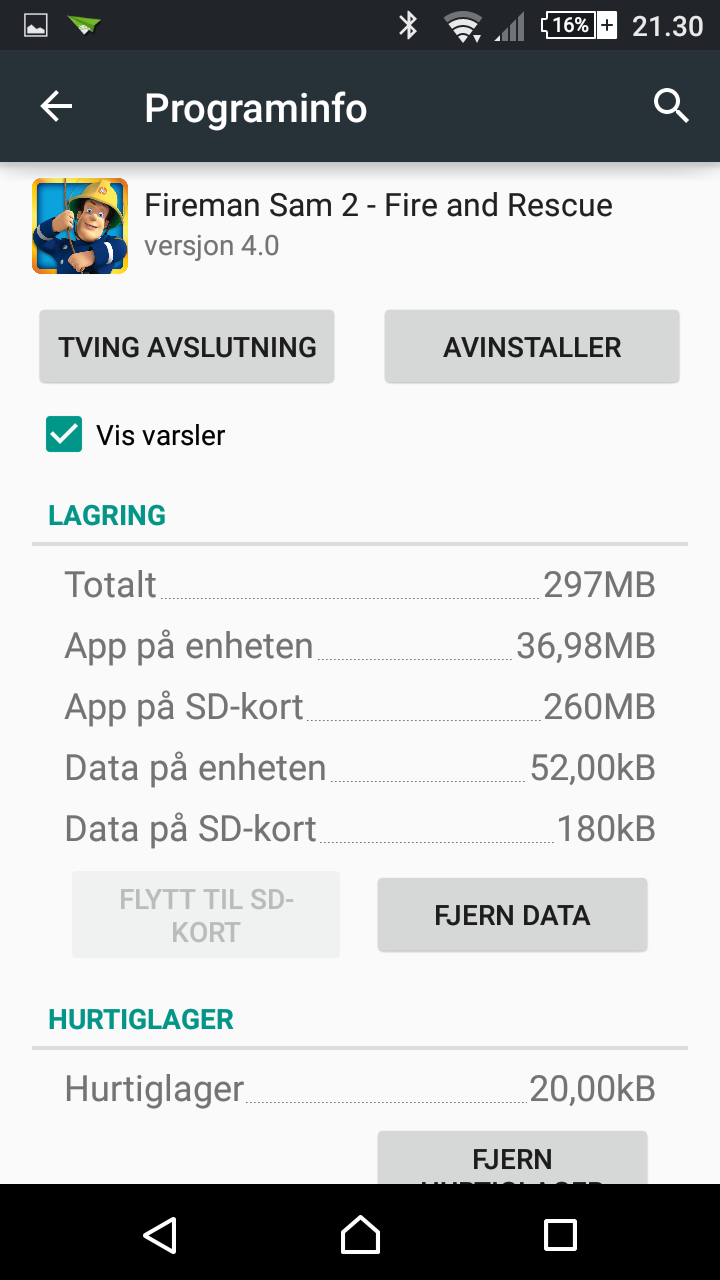Uncheck the Vis varsler checkbox
The width and height of the screenshot is (720, 1280).
point(64,435)
